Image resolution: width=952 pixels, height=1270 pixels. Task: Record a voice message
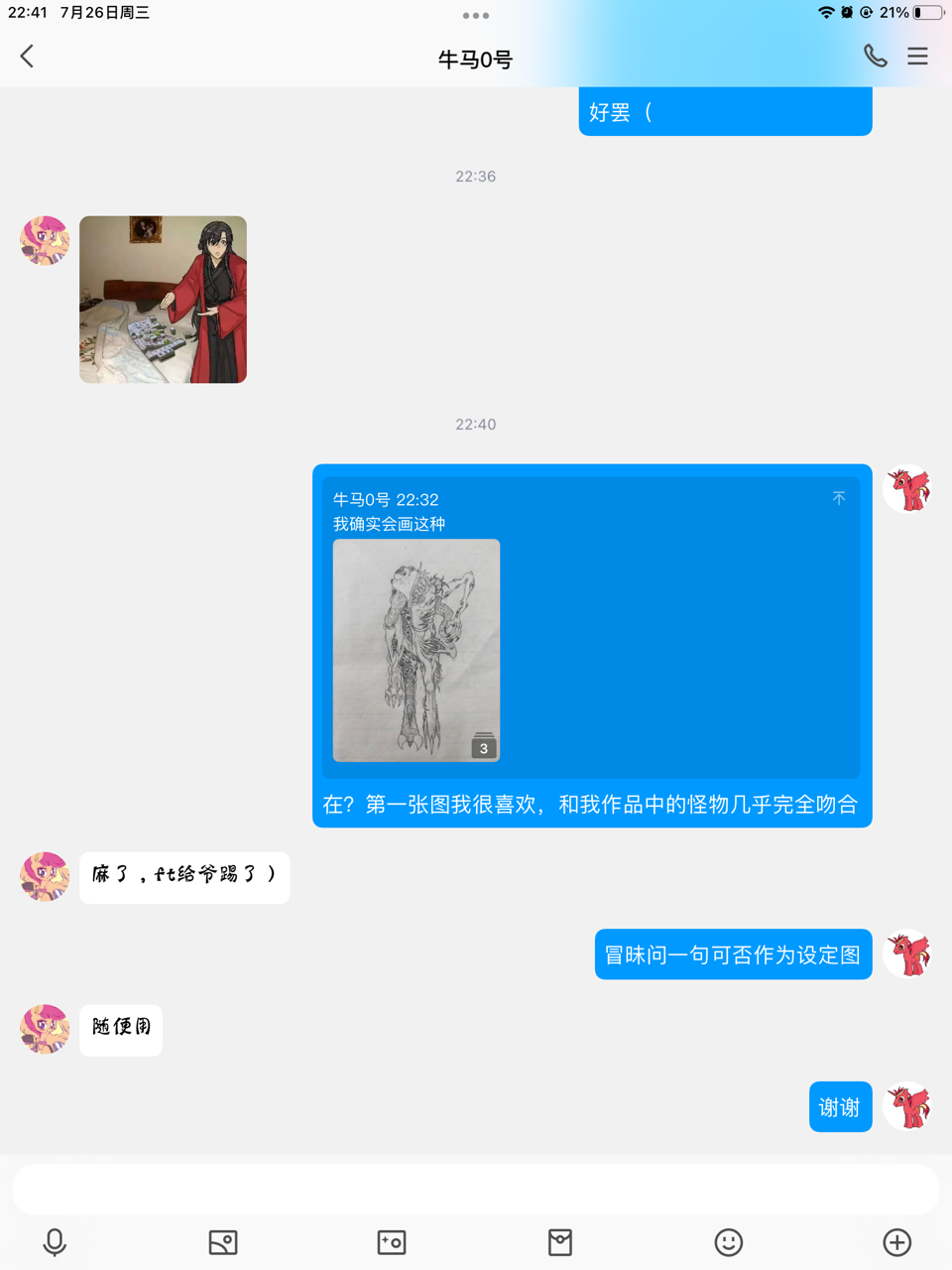pyautogui.click(x=55, y=1242)
